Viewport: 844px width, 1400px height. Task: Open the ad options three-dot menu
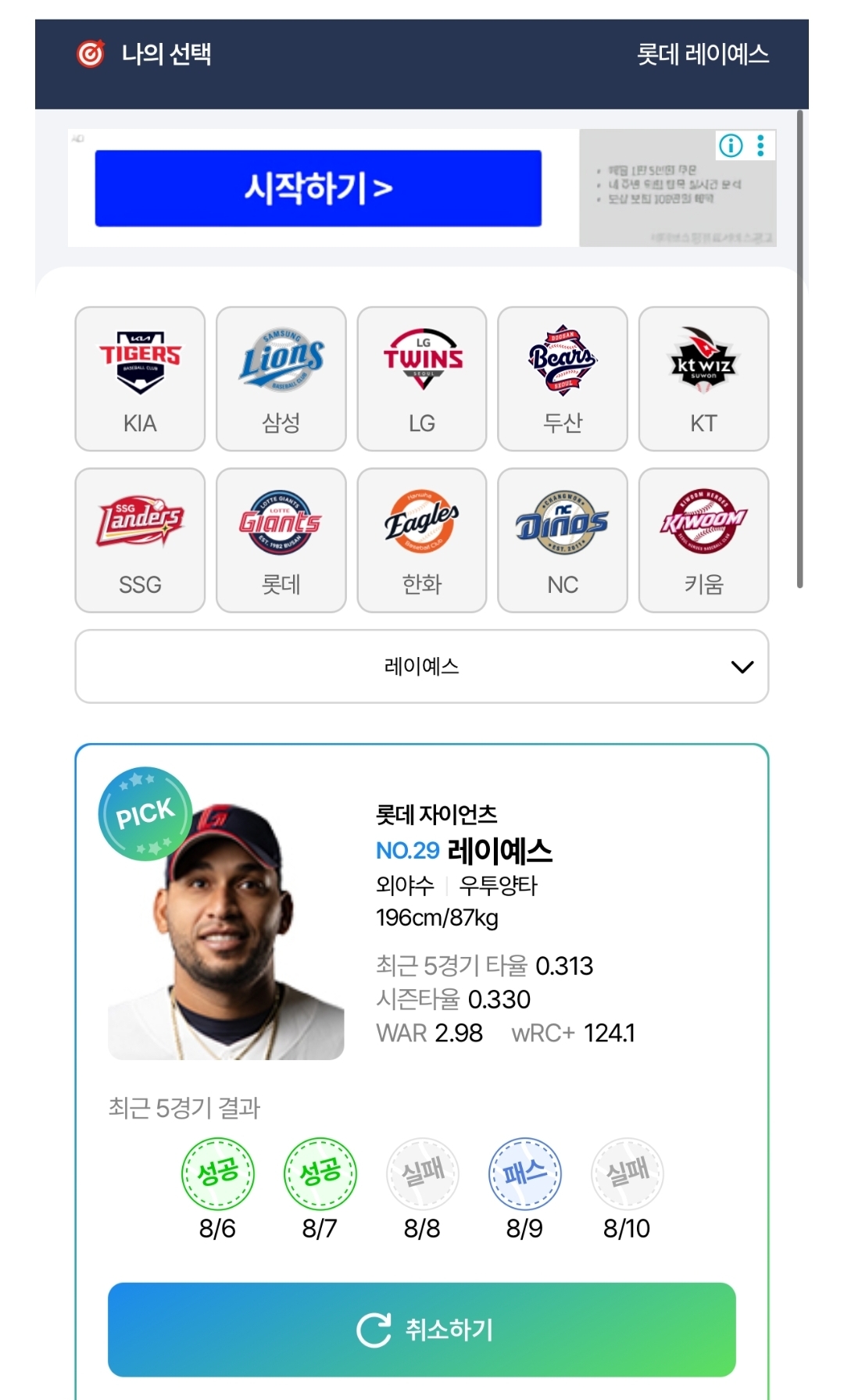(x=760, y=145)
